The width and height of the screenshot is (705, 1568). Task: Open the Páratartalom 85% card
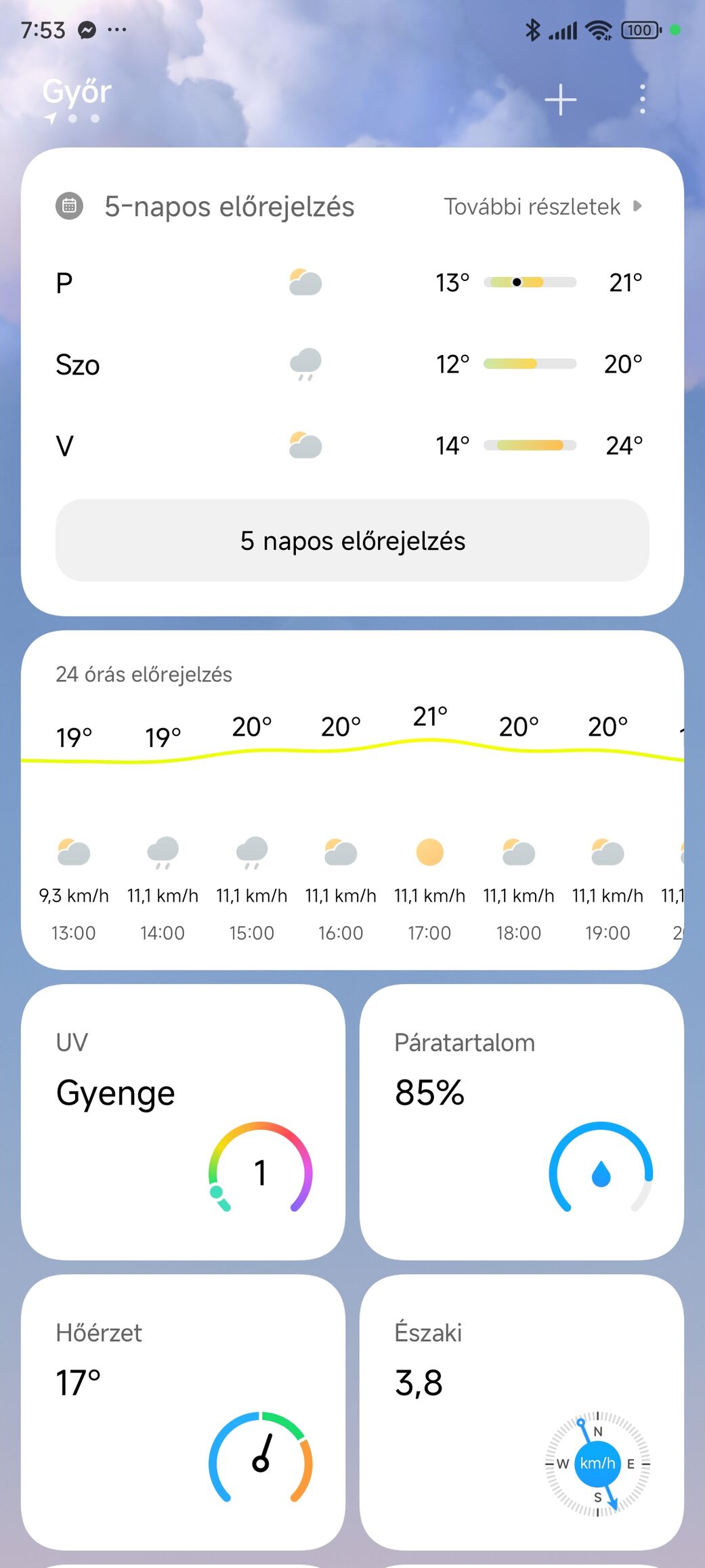point(521,1122)
